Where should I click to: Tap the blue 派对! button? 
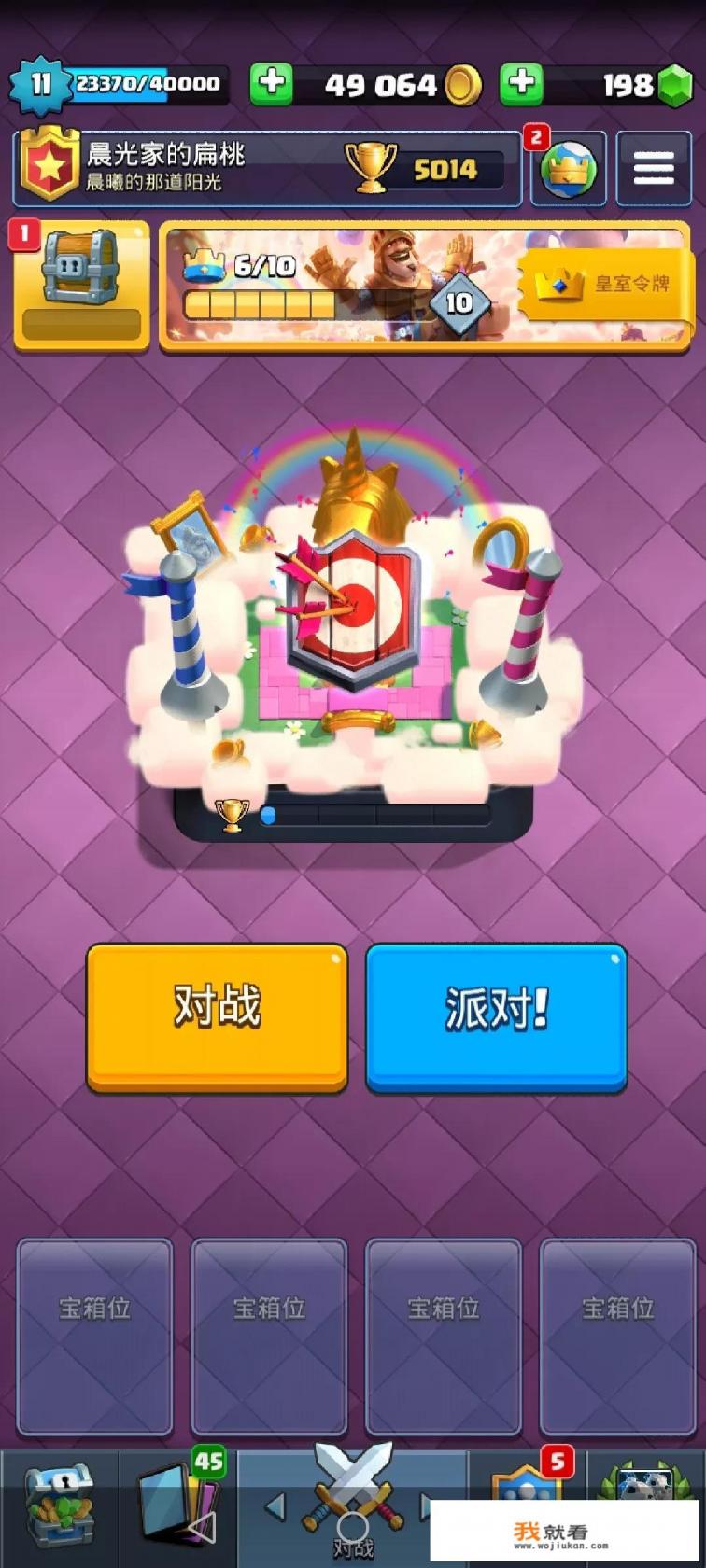[x=496, y=1015]
